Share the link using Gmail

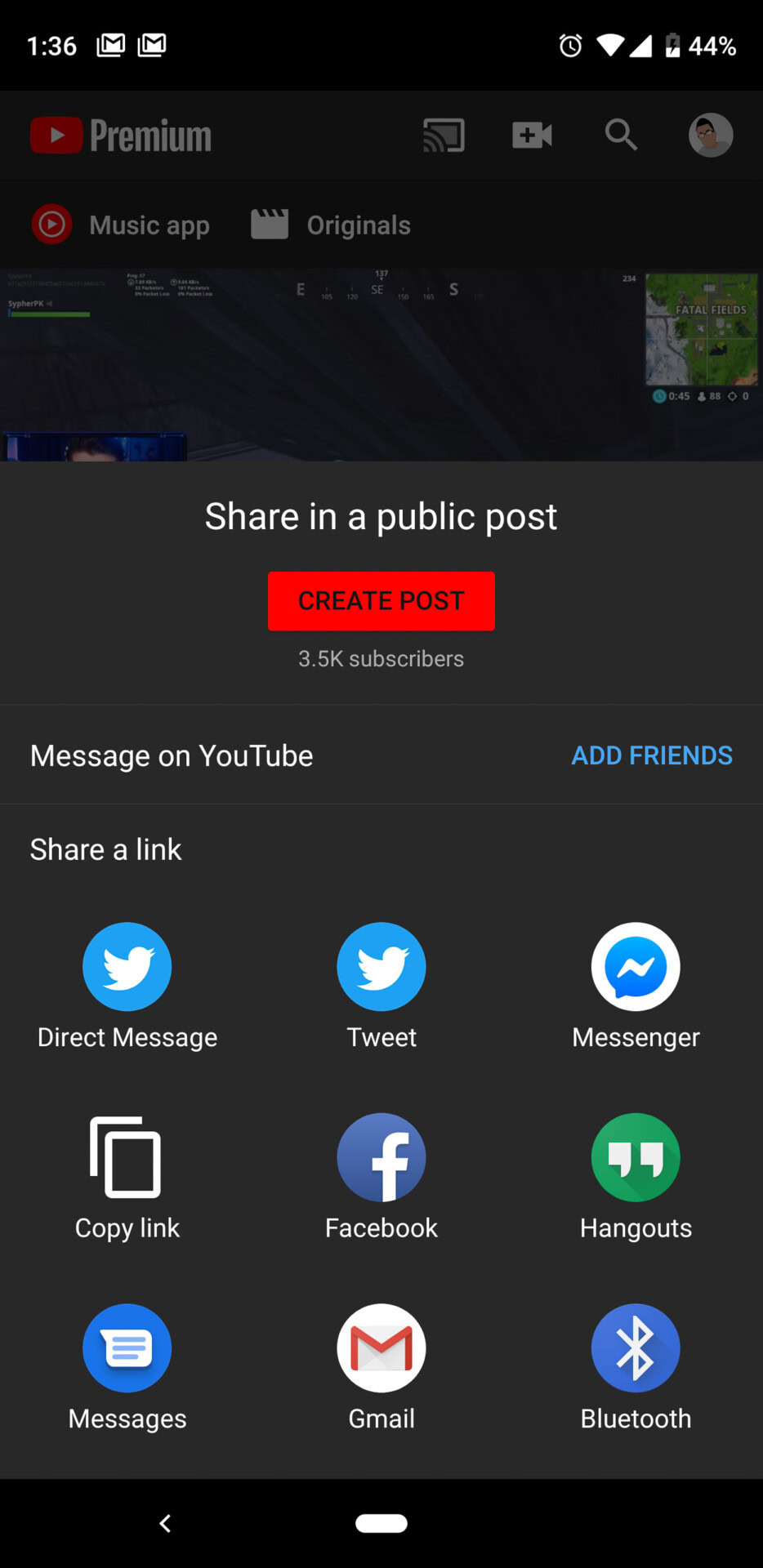point(381,1348)
